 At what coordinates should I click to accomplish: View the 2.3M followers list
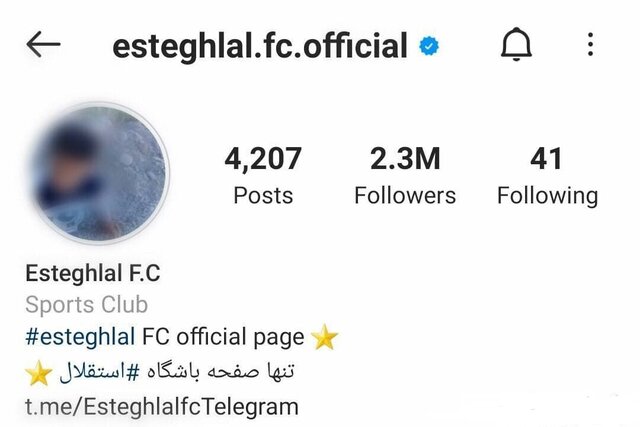coord(404,175)
